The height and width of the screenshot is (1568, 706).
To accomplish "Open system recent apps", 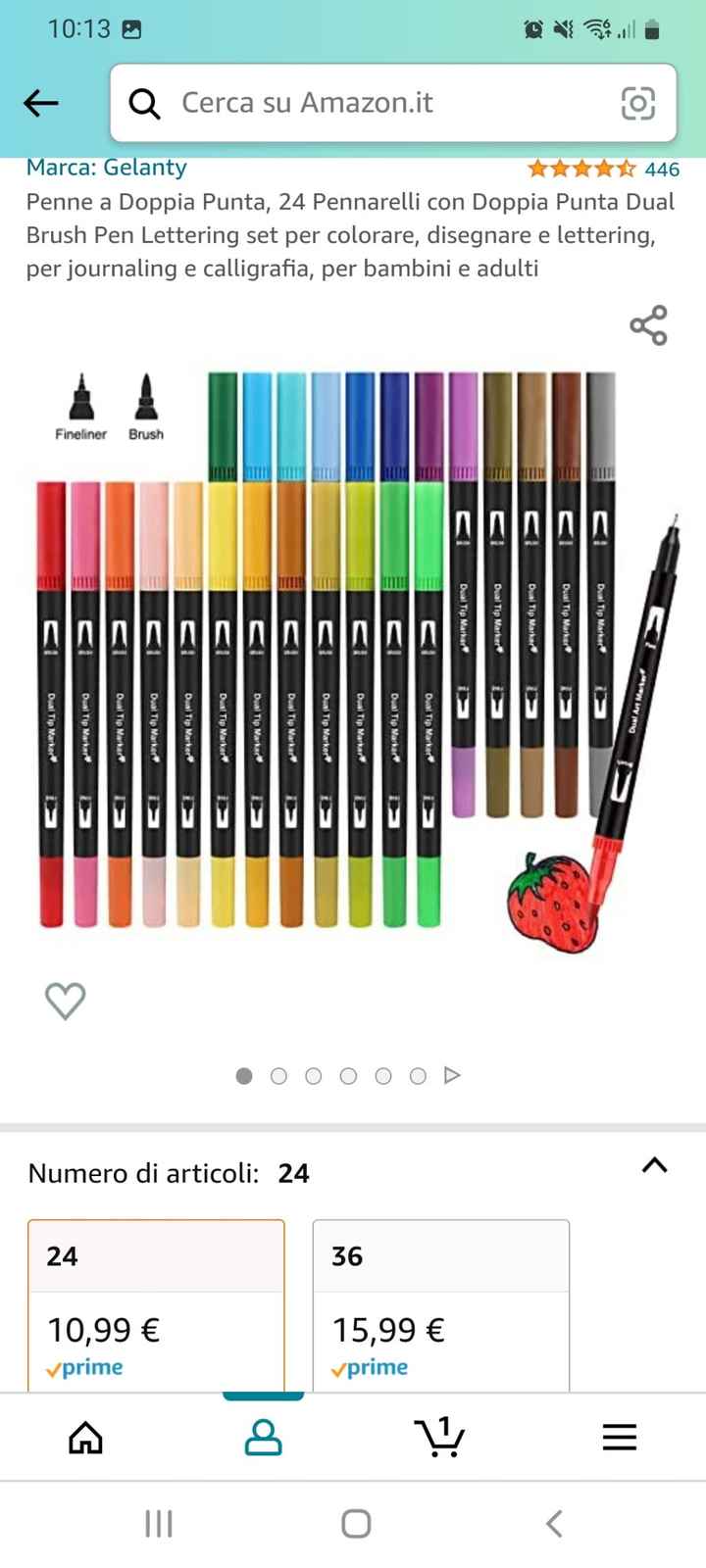I will (159, 1524).
